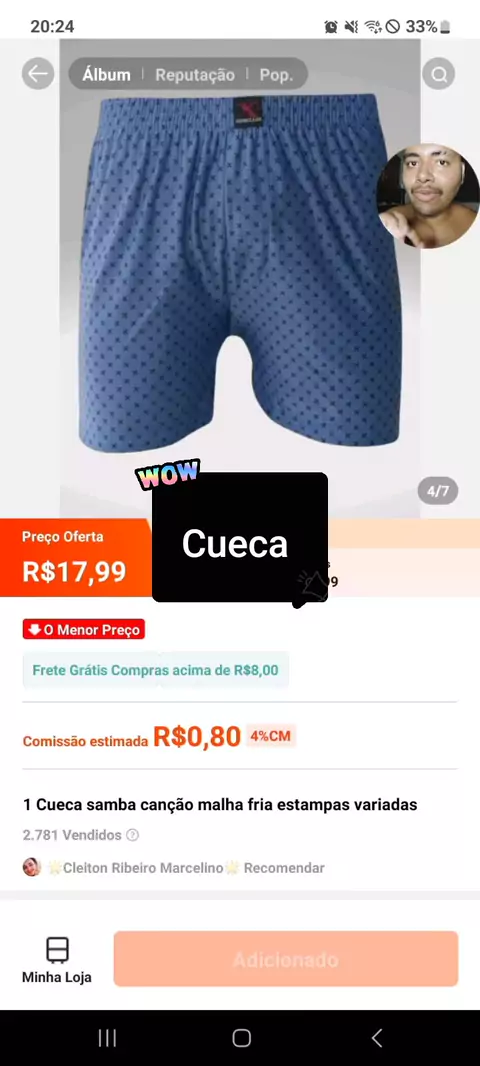Tap the Adicionado button

(286, 959)
